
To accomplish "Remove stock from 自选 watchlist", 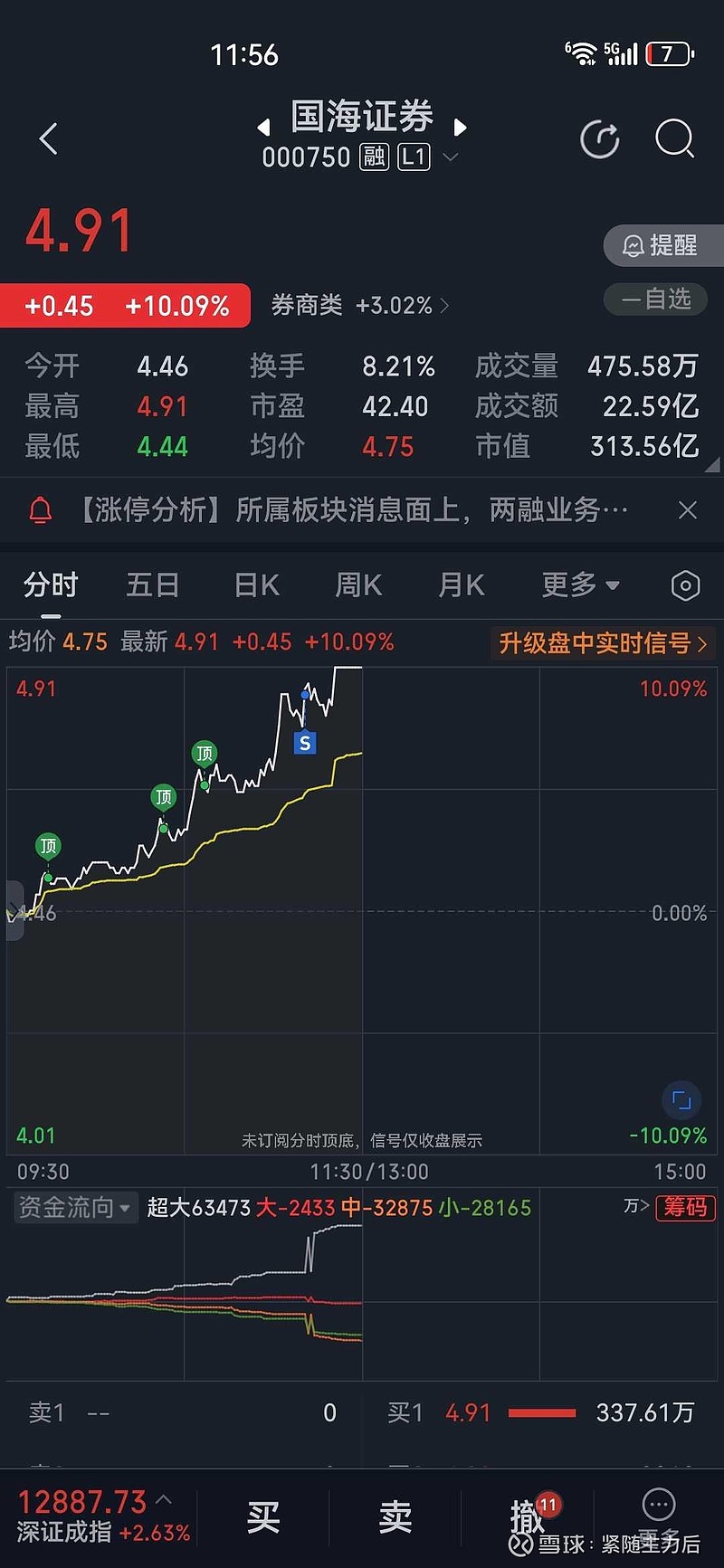I will coord(656,299).
